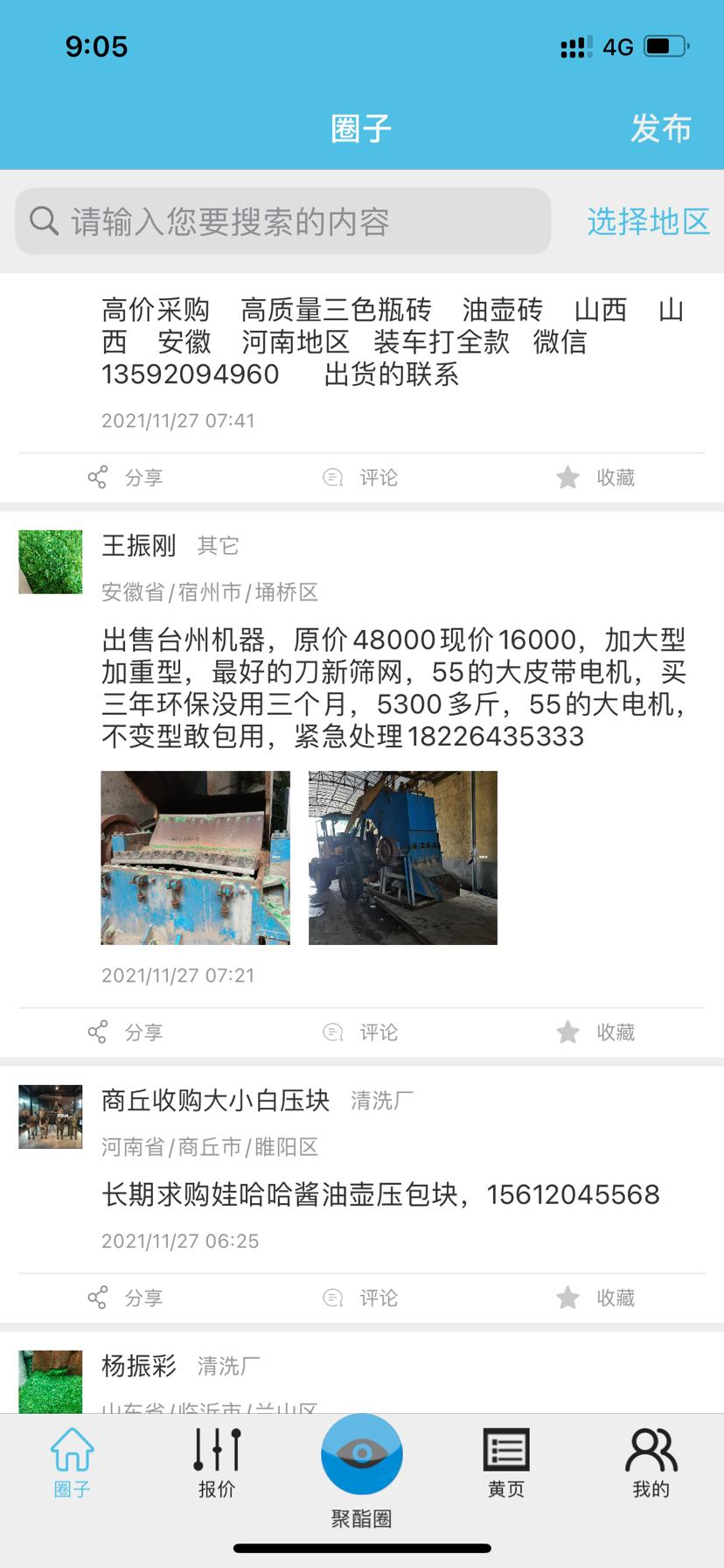Switch to the 黄页 tab

[506, 1463]
